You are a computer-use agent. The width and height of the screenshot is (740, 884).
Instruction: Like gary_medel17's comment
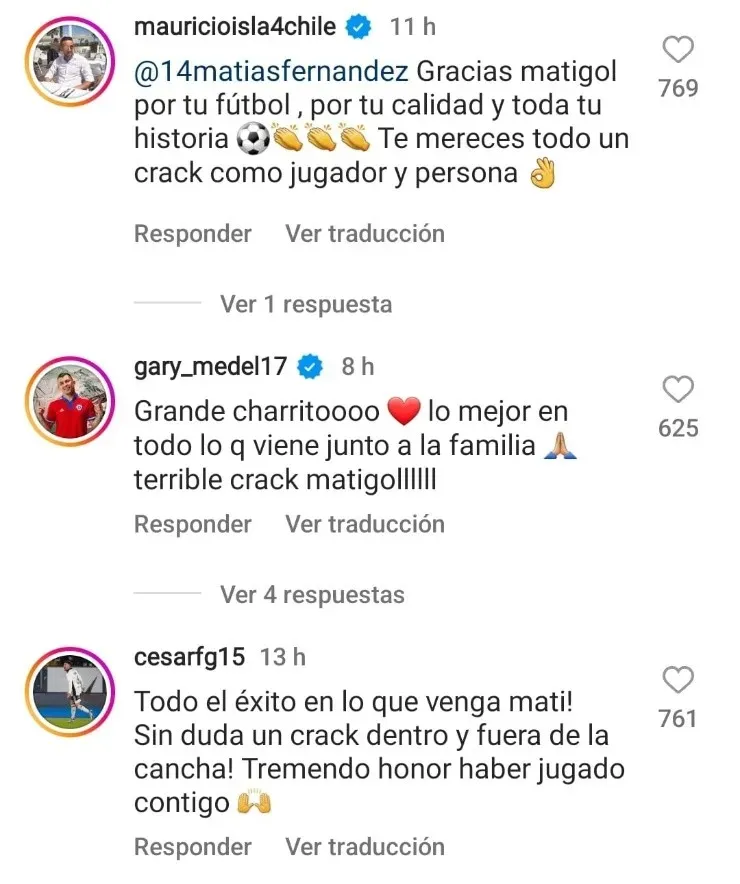679,389
